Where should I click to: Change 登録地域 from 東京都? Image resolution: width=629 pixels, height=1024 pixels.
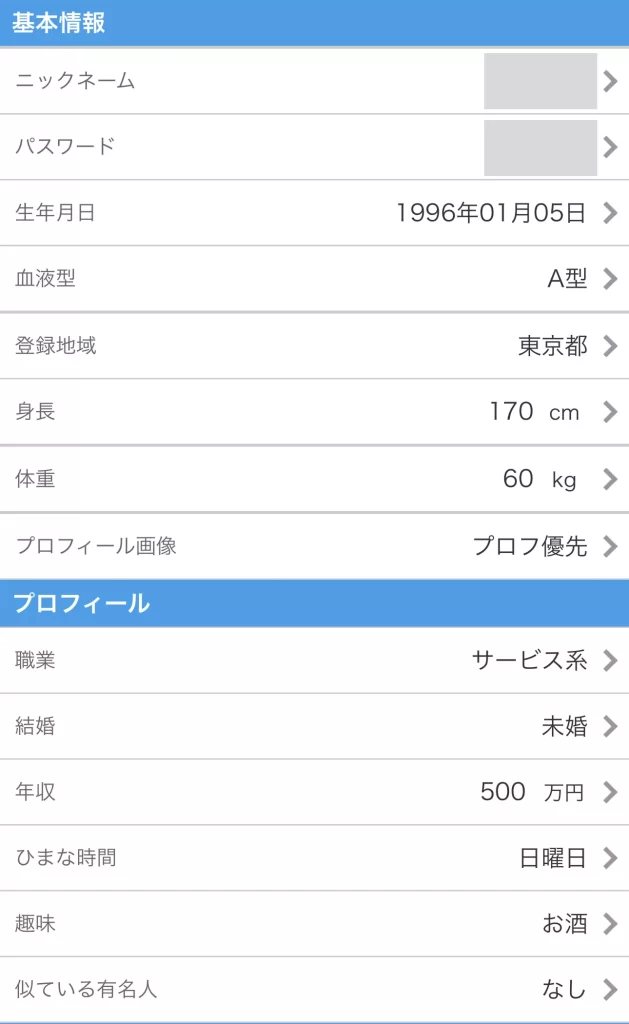(314, 346)
